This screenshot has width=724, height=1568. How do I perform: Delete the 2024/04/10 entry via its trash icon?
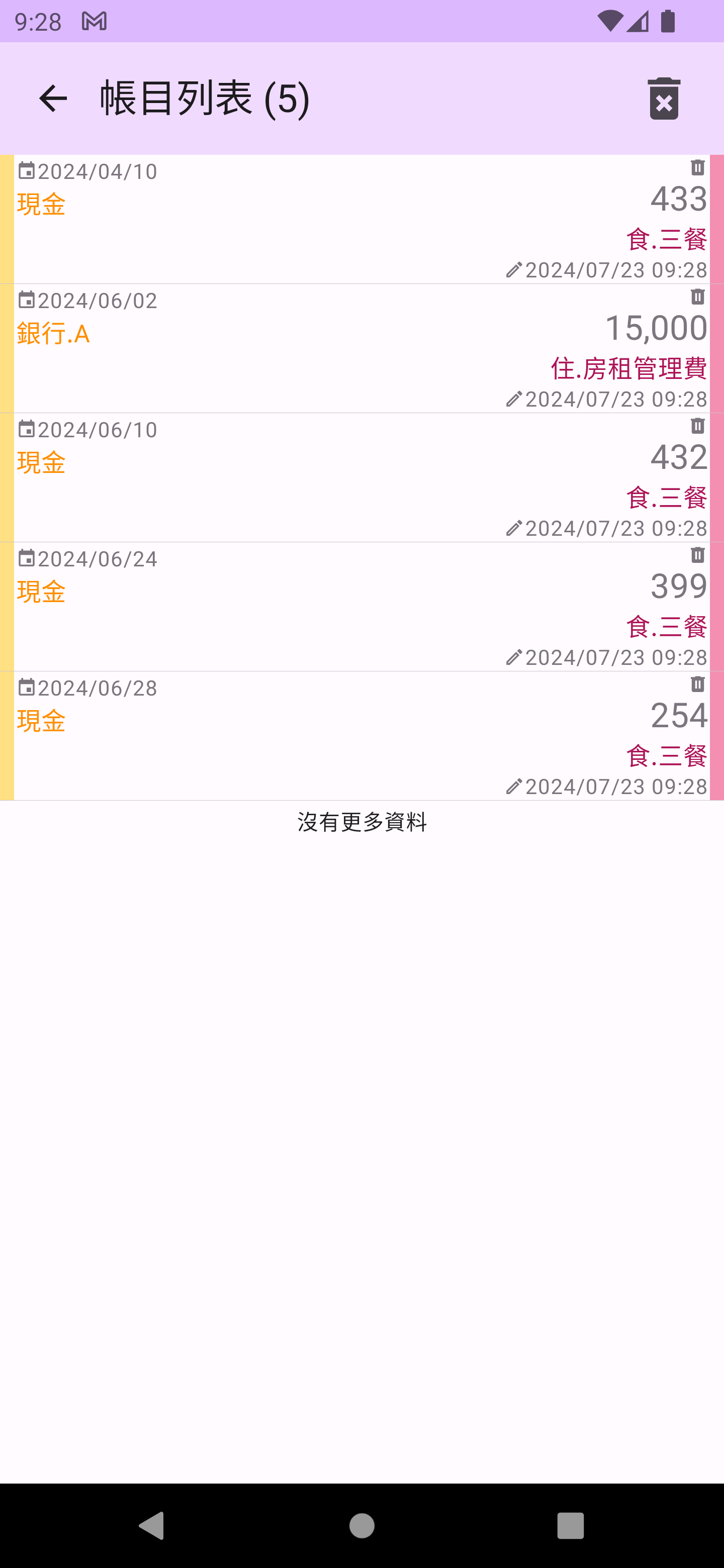tap(698, 167)
